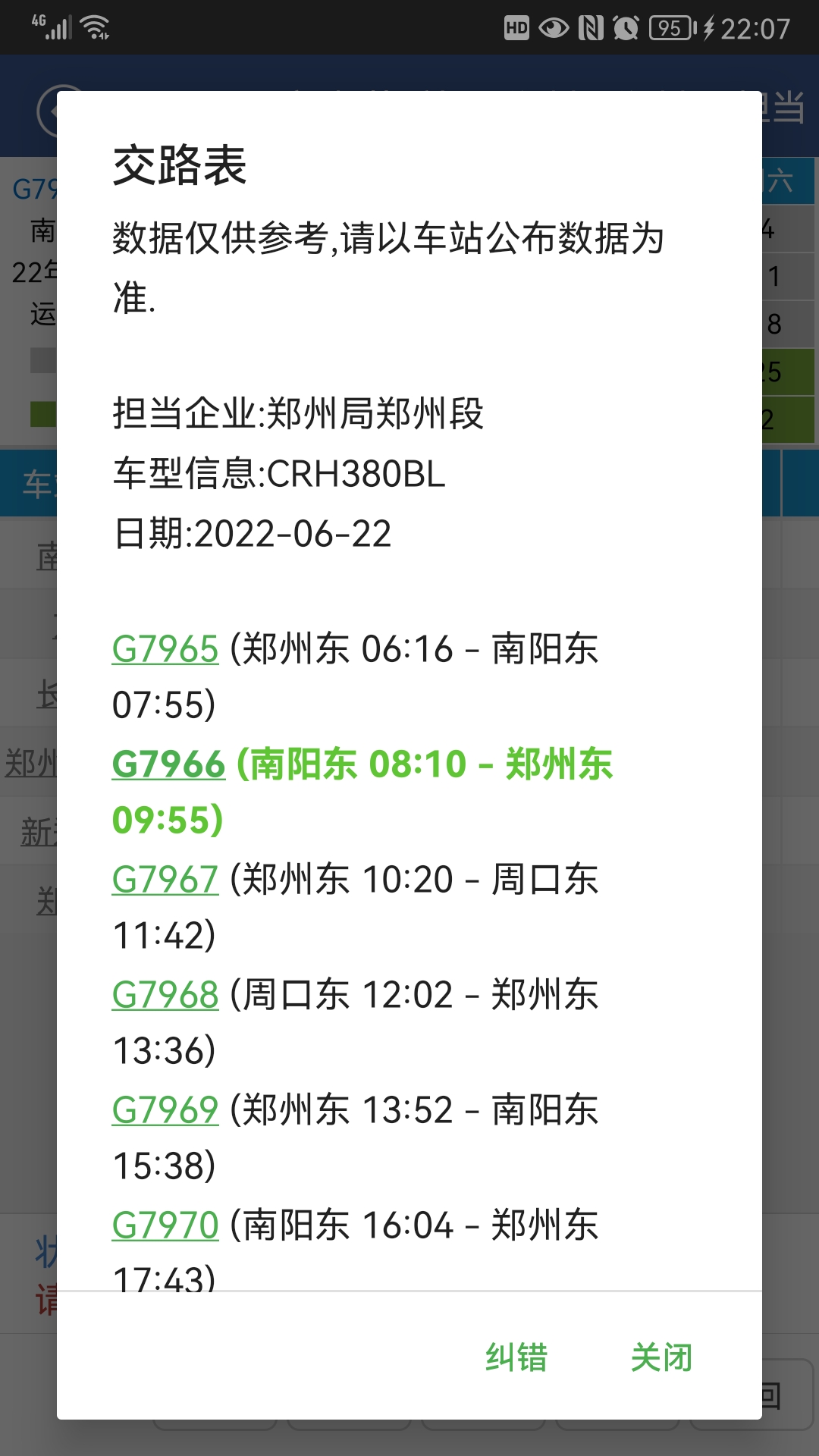Tap 纠错 to report an error

click(x=516, y=1357)
